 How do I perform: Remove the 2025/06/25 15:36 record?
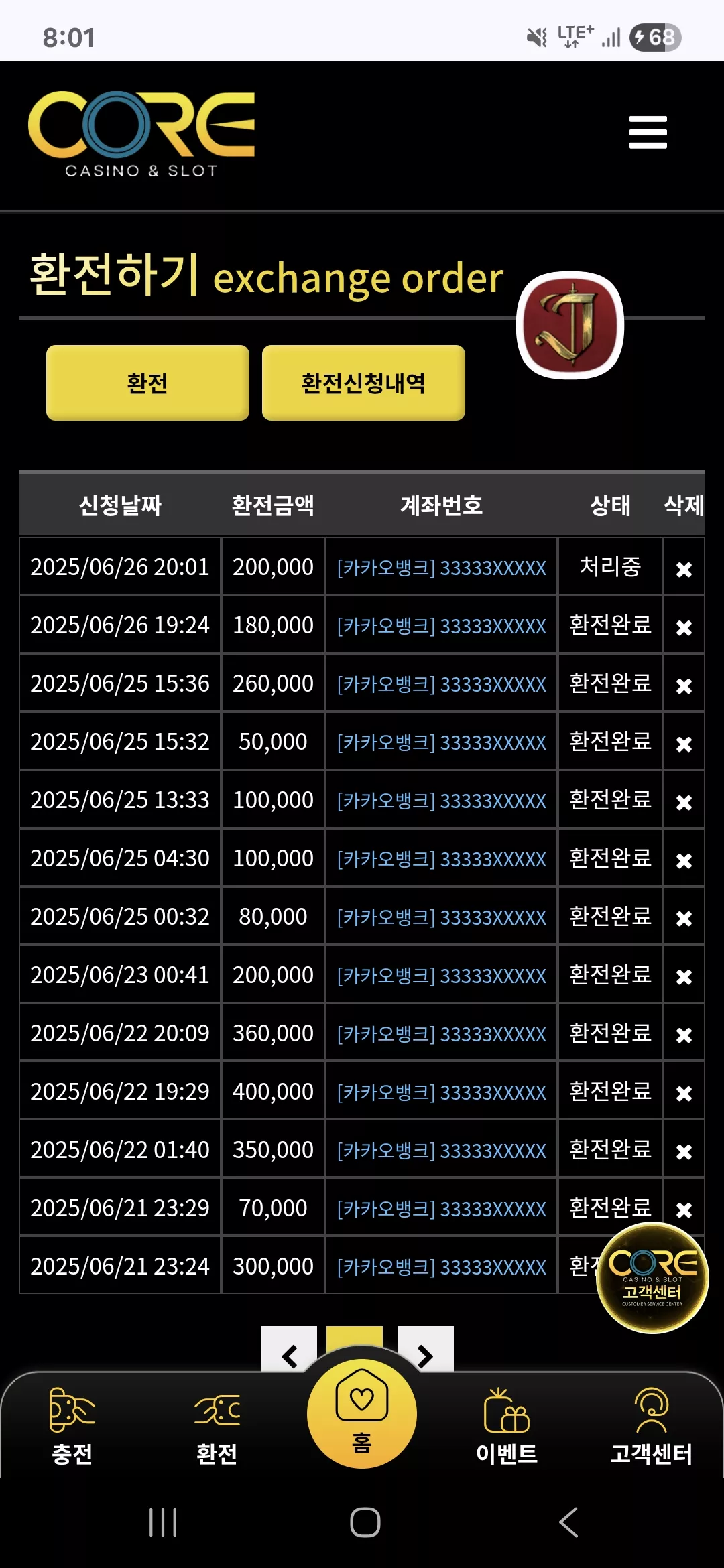pos(684,685)
